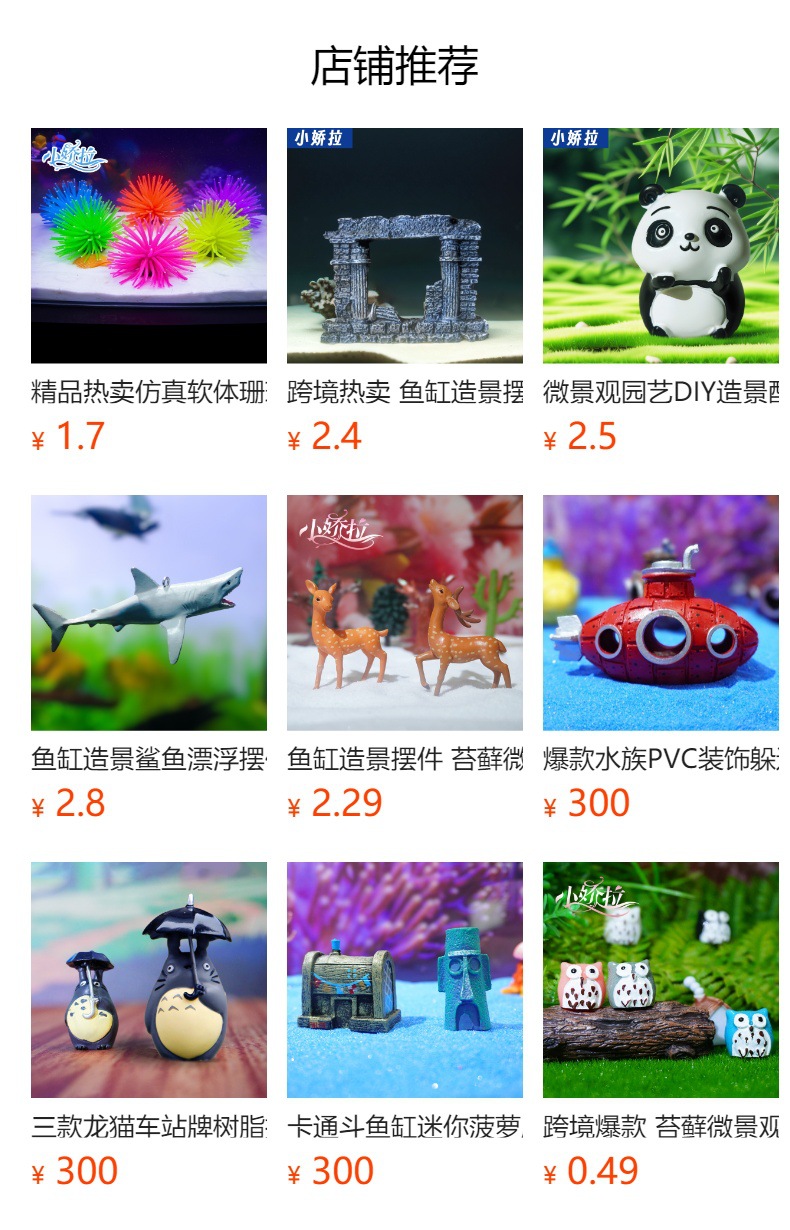
Task: View the 爆款水族PVC装饰 red submarine product
Action: pos(660,613)
